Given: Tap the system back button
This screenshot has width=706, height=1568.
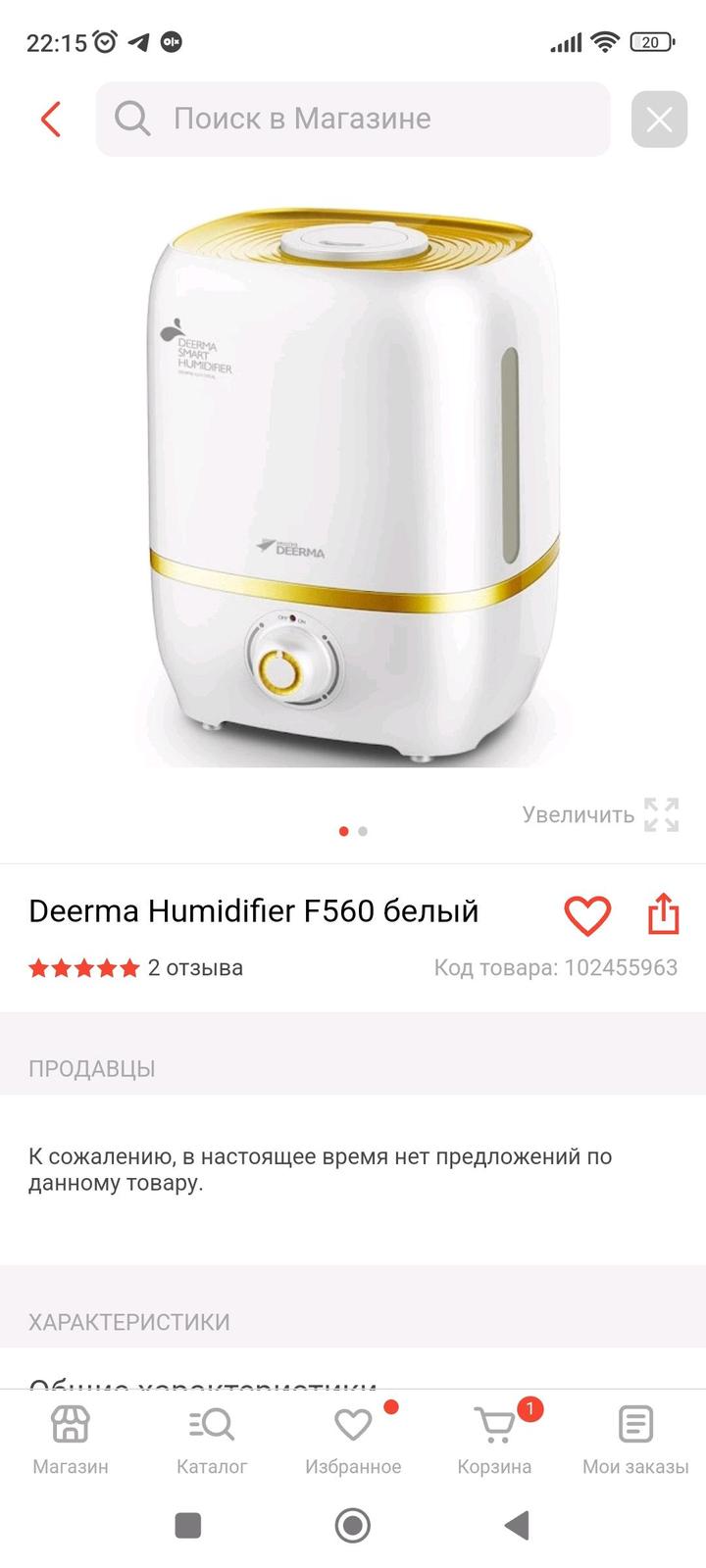Looking at the screenshot, I should [517, 1526].
